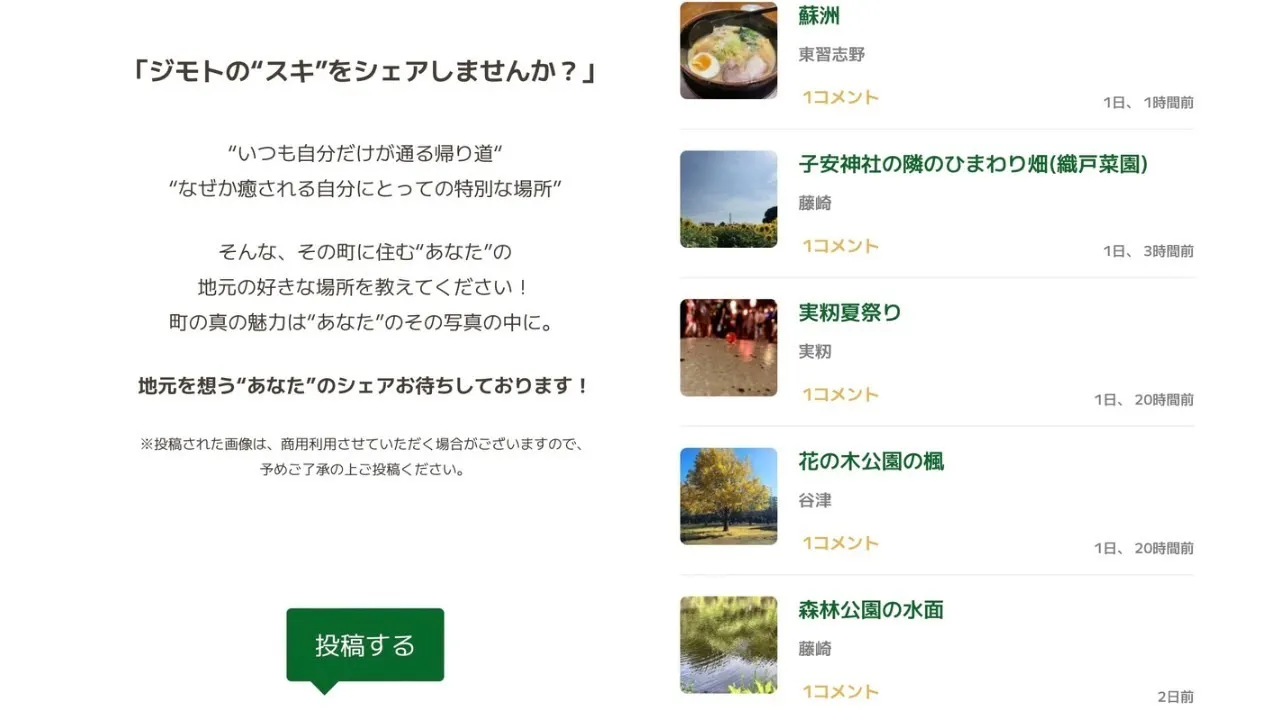View the sunflower field photo
1280x720 pixels.
(x=728, y=199)
